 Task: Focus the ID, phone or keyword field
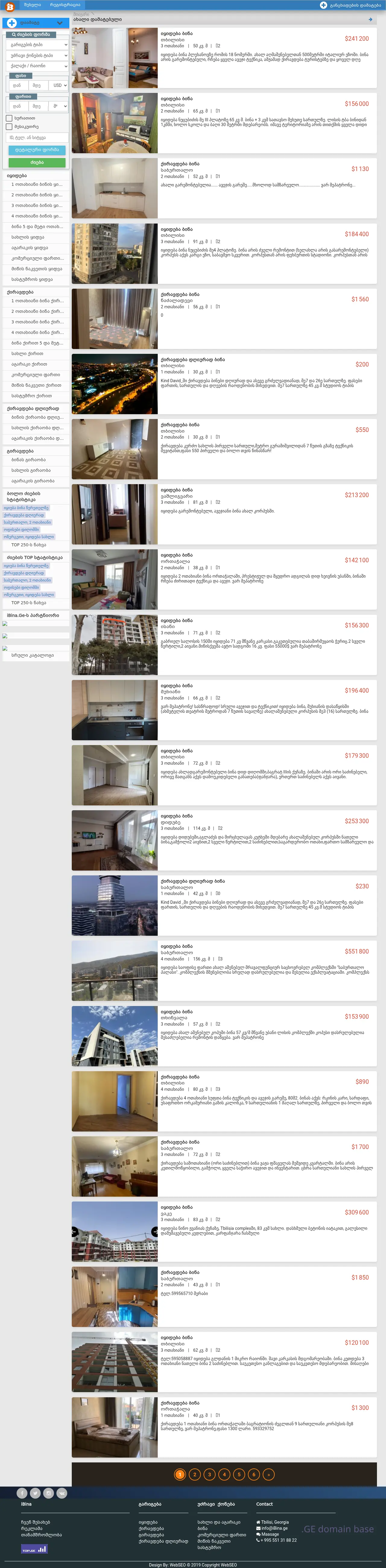click(x=36, y=138)
